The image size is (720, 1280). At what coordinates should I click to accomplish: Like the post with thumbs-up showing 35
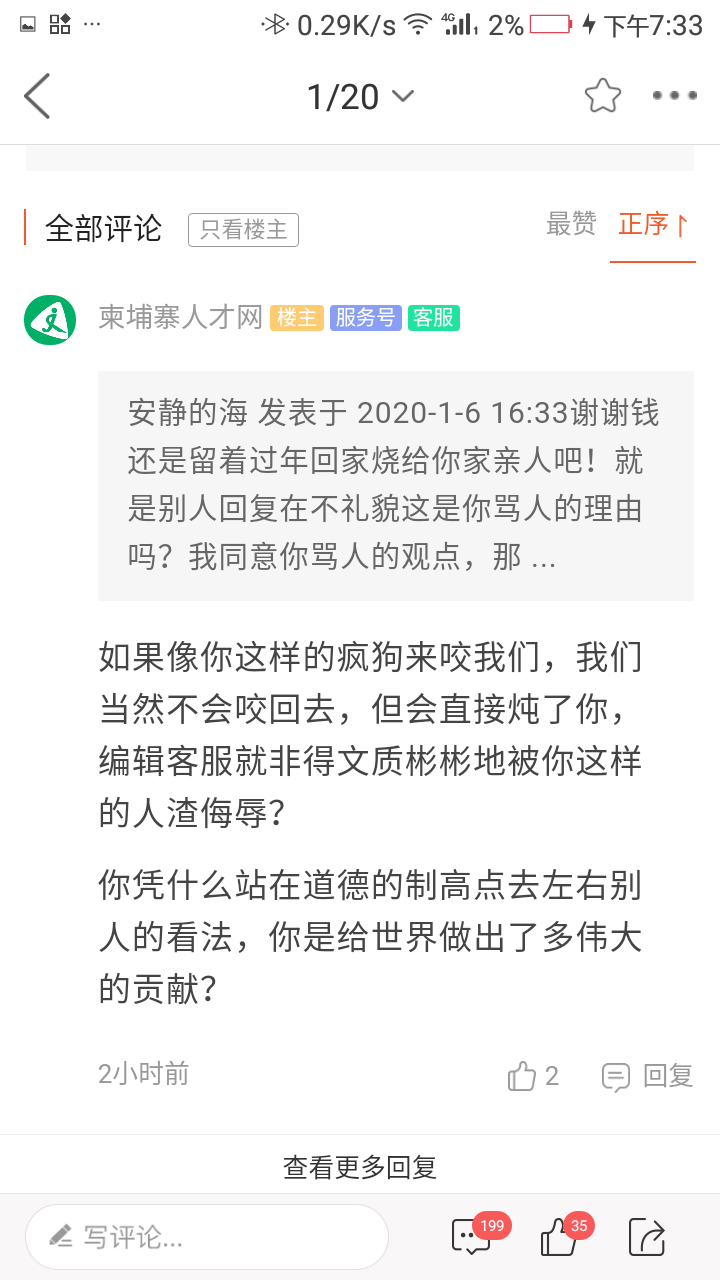pos(560,1237)
